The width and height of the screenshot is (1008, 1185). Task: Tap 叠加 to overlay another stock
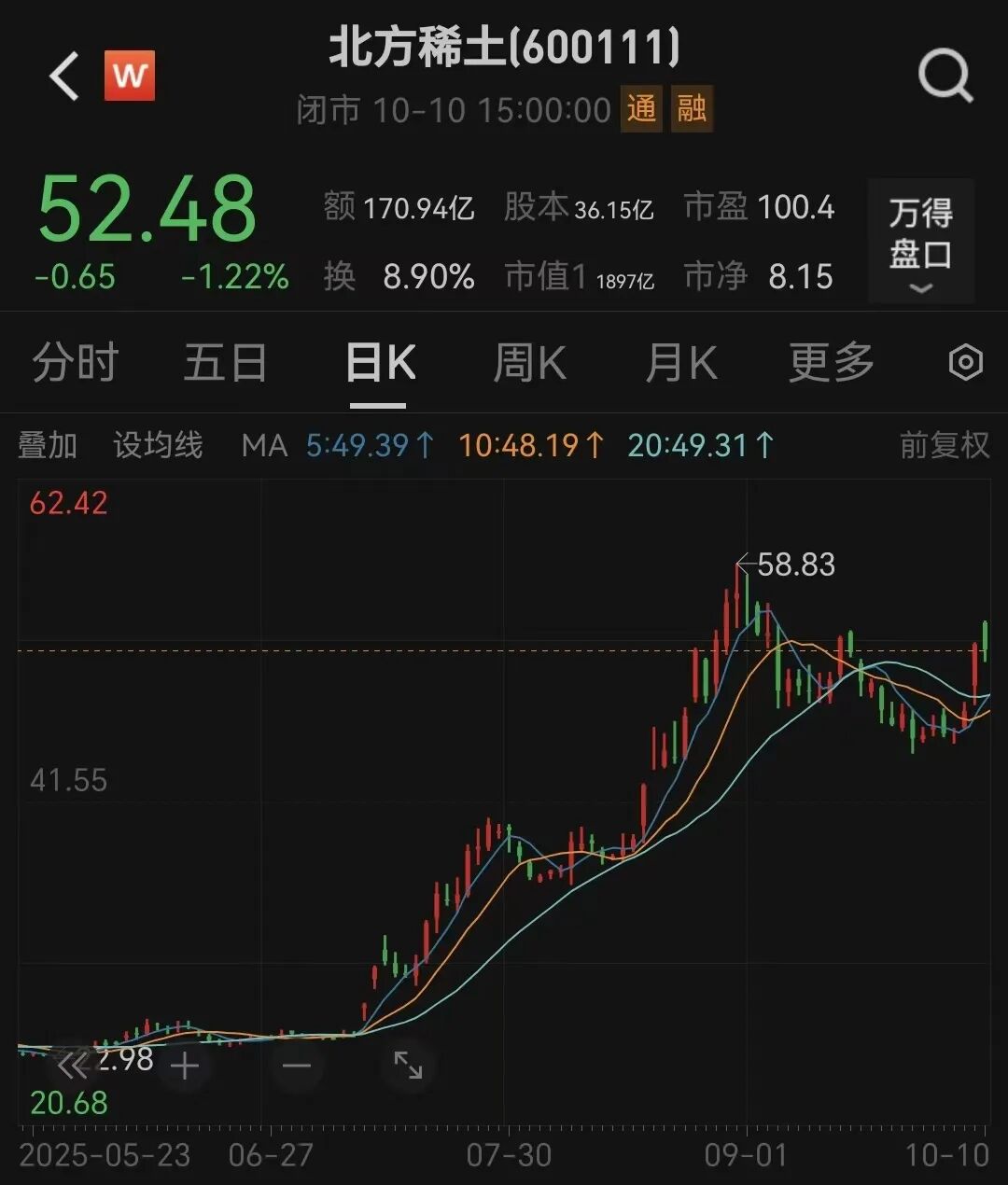coord(48,445)
